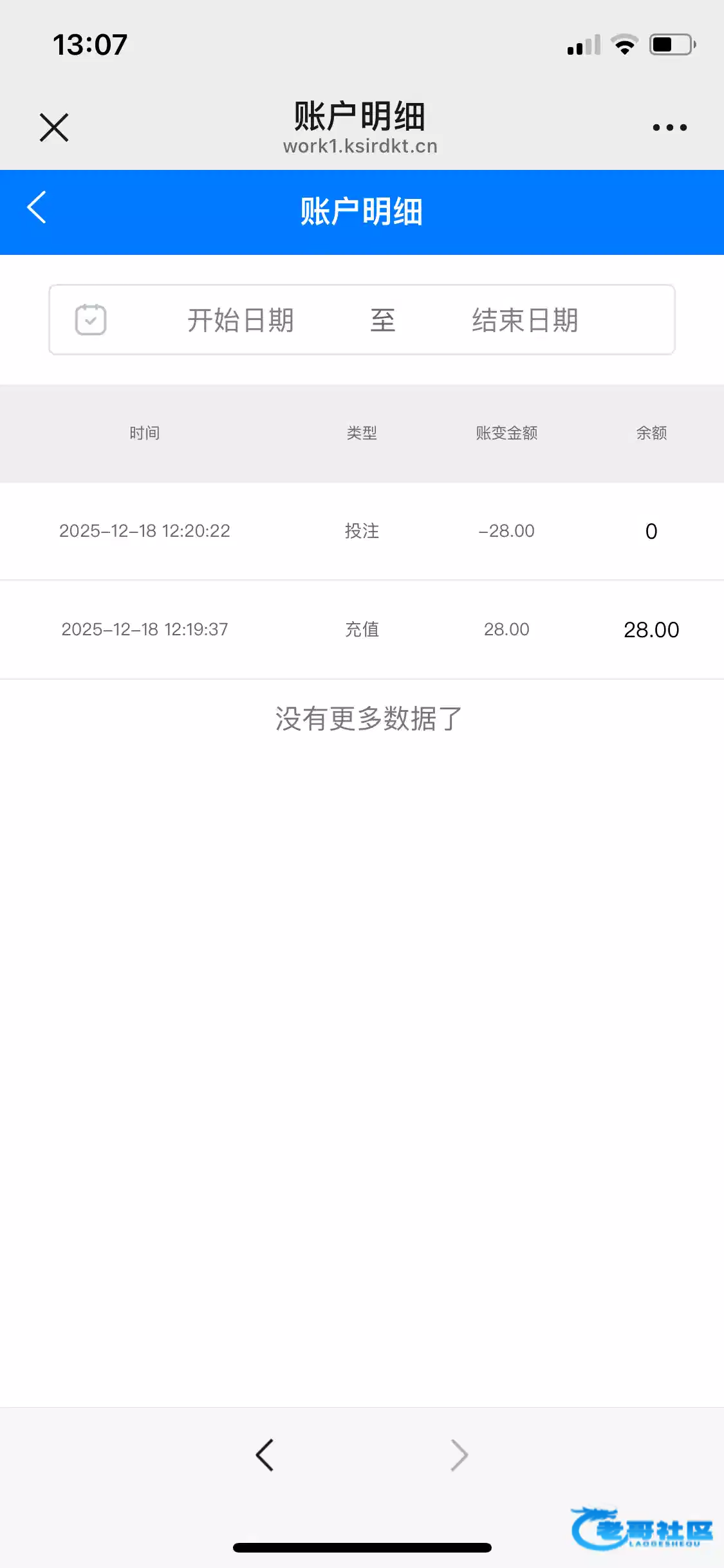This screenshot has height=1568, width=724.
Task: Select the 结束日期 end date field
Action: 525,321
